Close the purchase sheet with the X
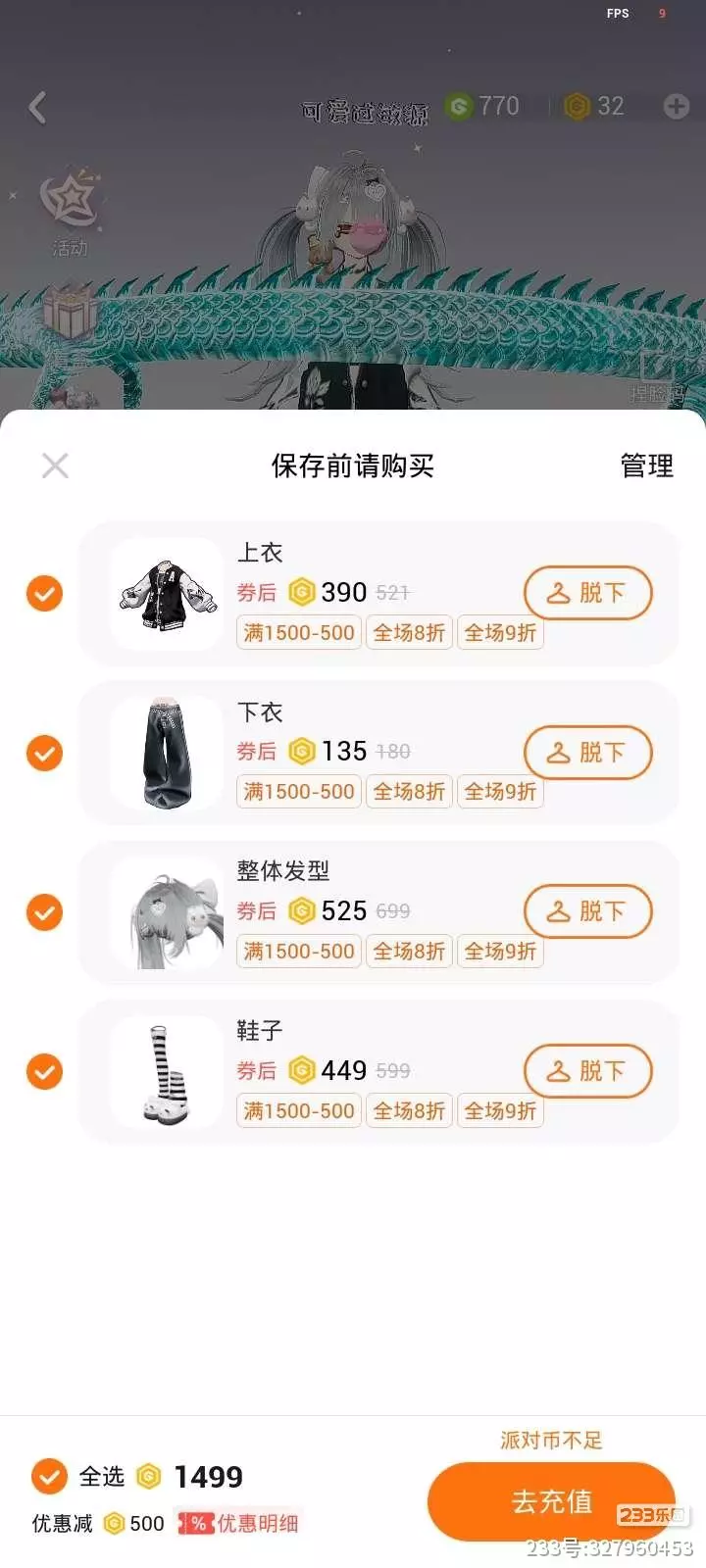 point(55,465)
